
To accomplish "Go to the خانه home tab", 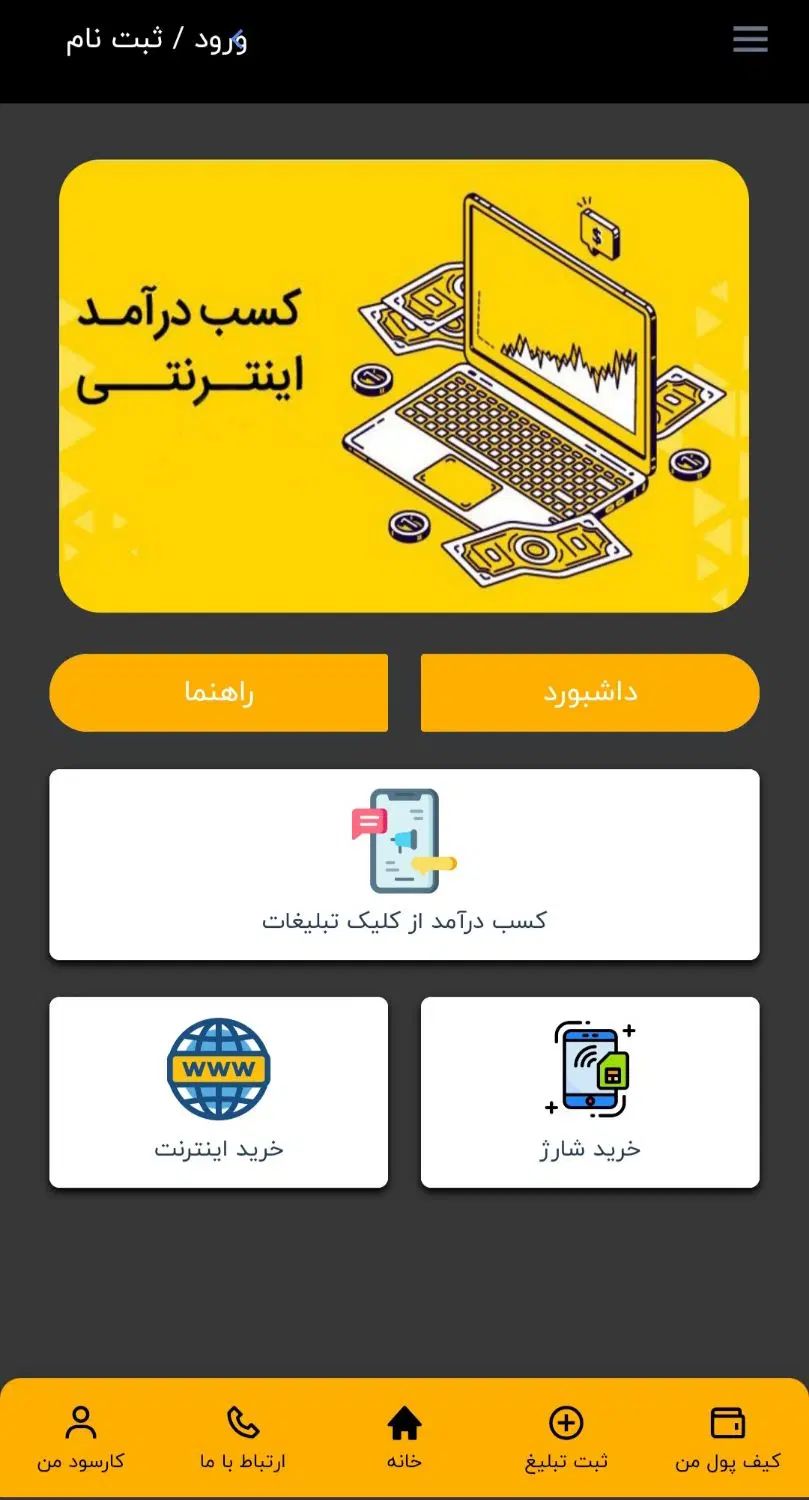I will (x=404, y=1440).
